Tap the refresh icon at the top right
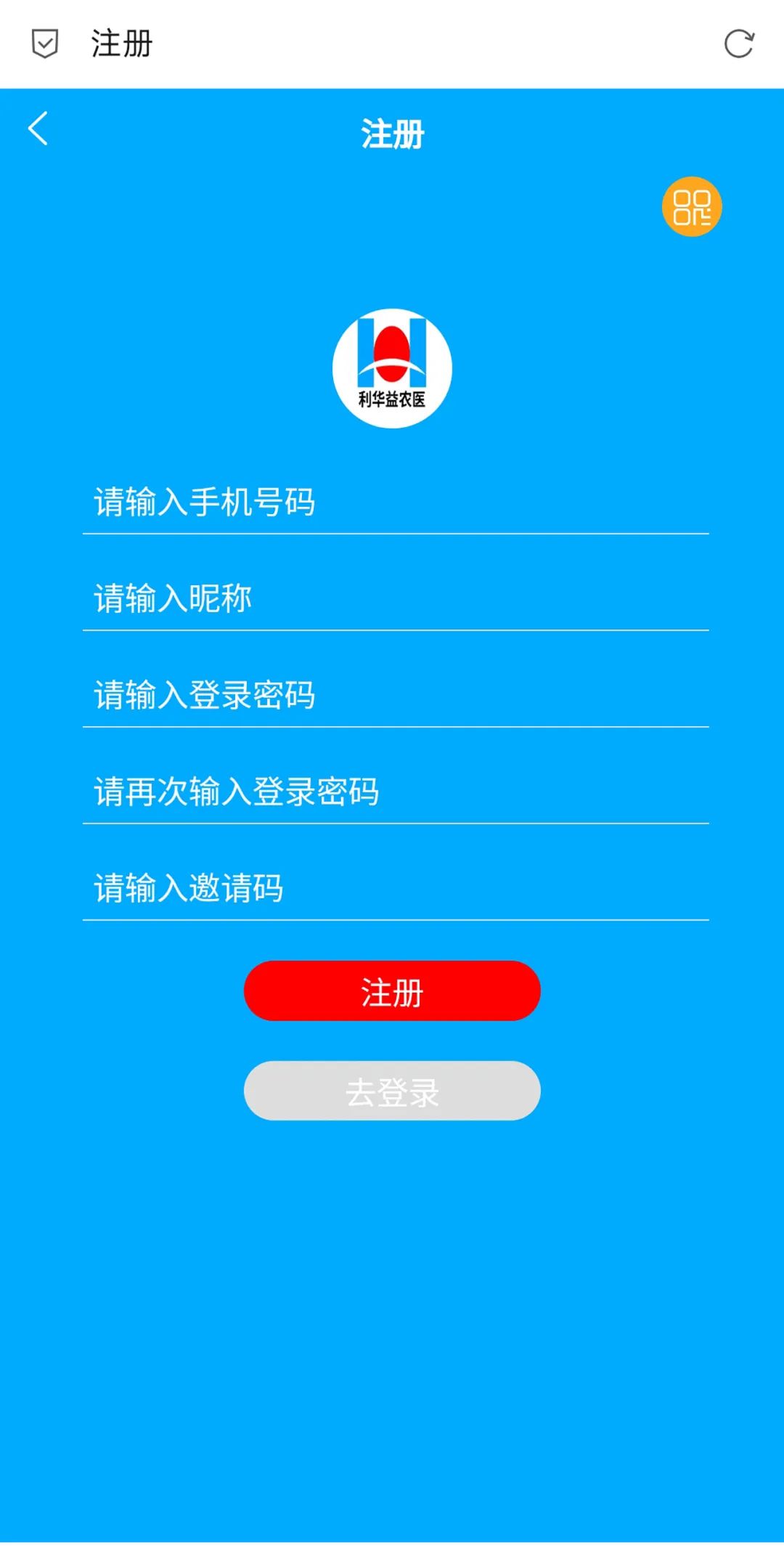 click(739, 44)
